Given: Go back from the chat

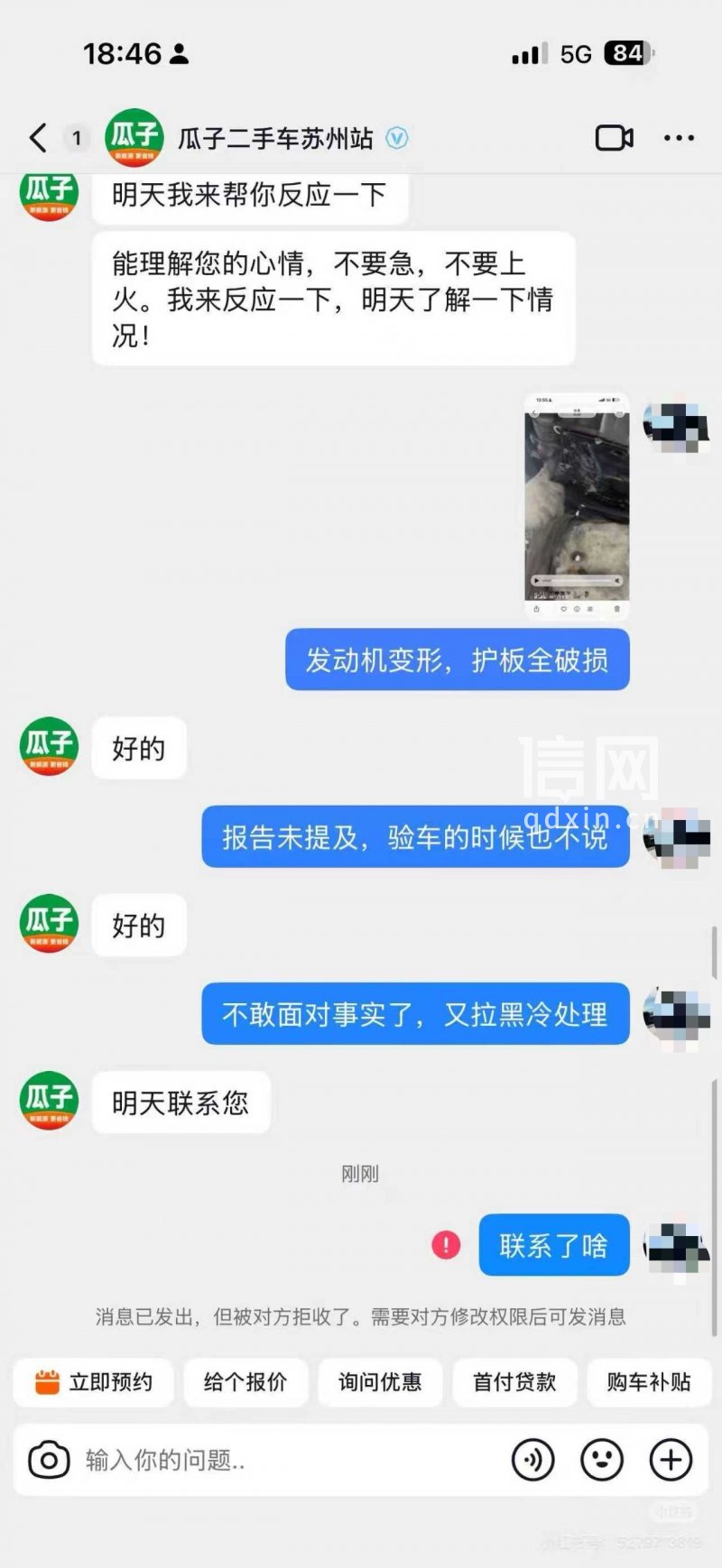Looking at the screenshot, I should pyautogui.click(x=38, y=138).
